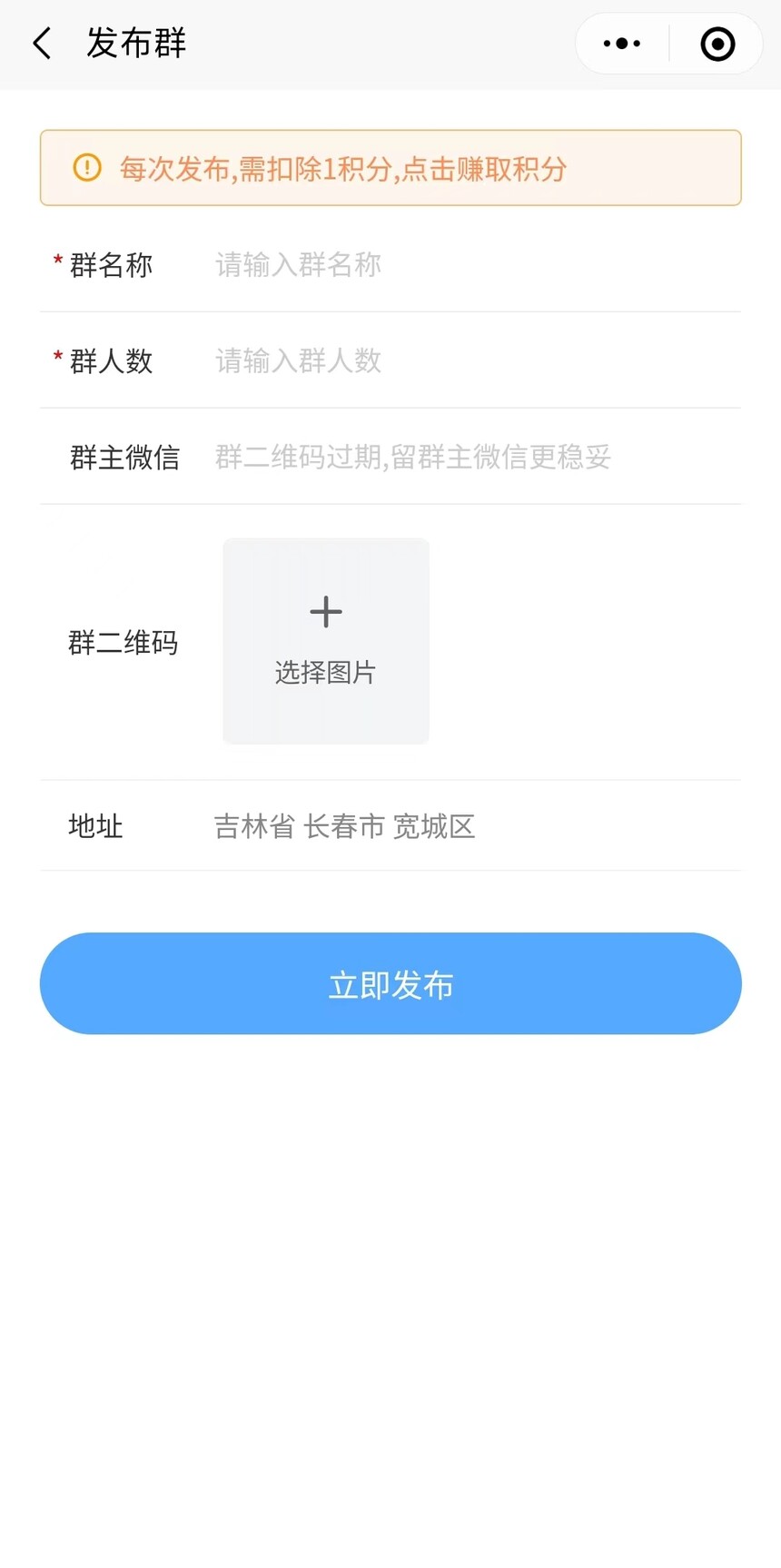Screen dimensions: 781x1568
Task: Focus the 群人数 input field
Action: coord(472,361)
